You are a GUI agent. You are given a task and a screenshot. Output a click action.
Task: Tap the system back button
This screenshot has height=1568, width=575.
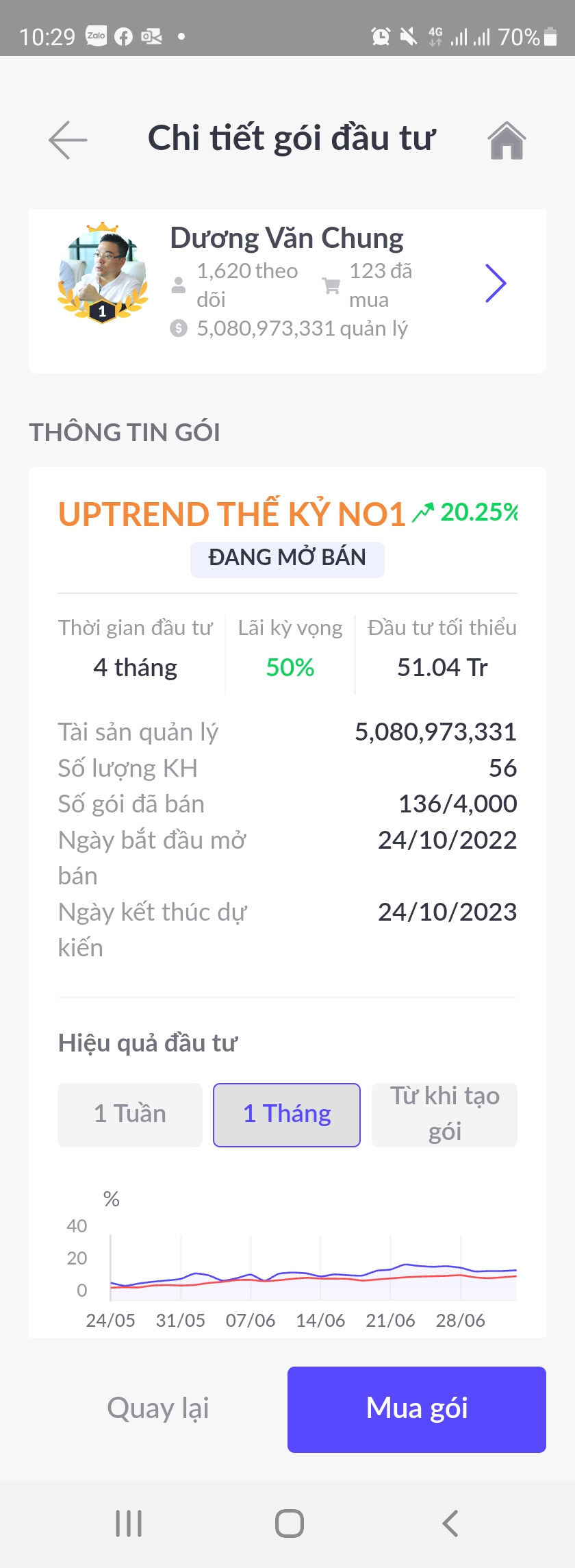[x=450, y=1523]
